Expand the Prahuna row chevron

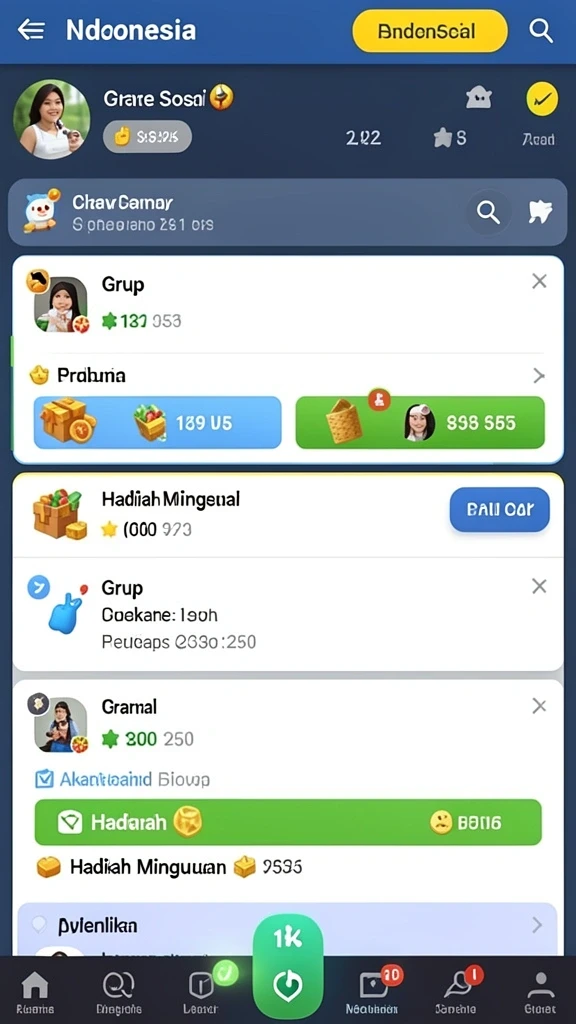click(539, 376)
